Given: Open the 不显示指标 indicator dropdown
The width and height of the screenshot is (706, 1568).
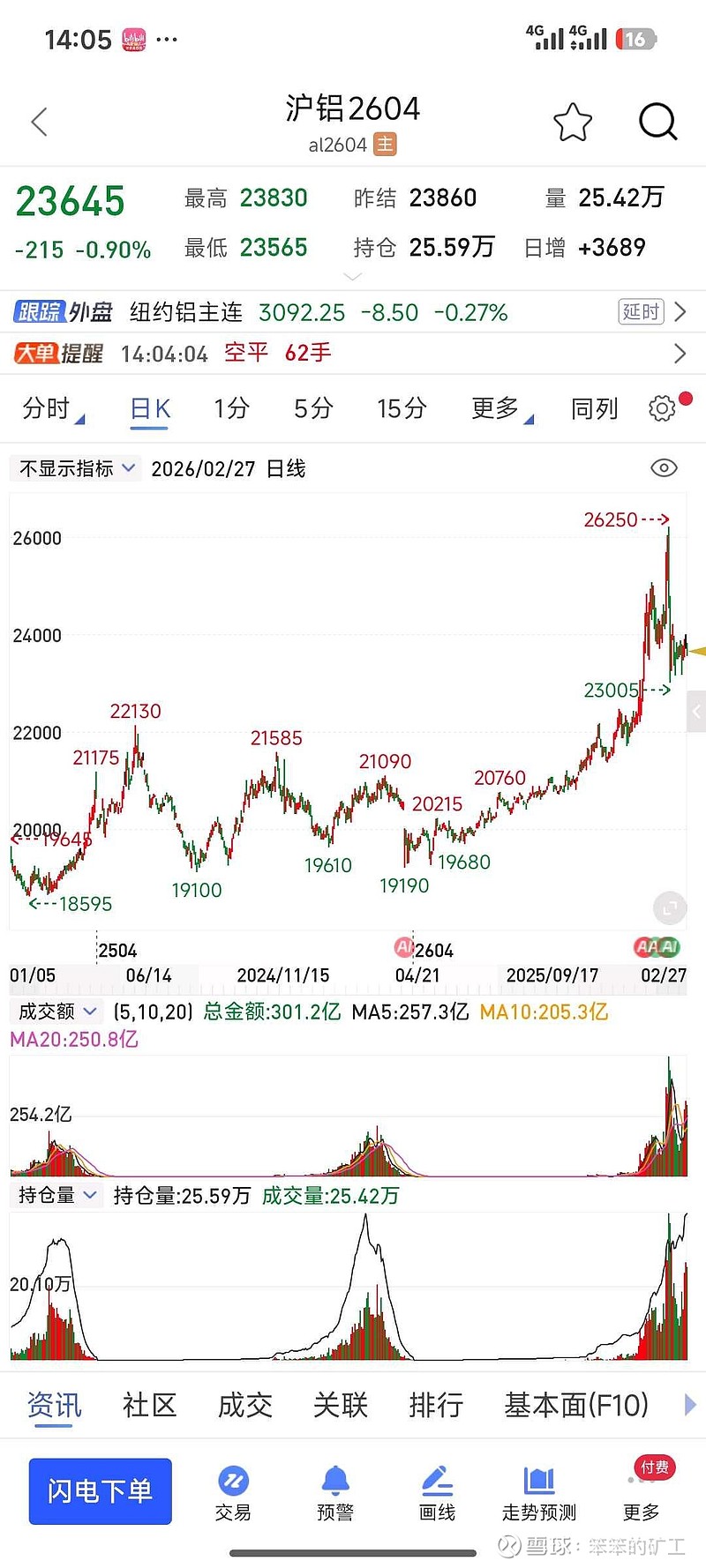Looking at the screenshot, I should pos(75,468).
